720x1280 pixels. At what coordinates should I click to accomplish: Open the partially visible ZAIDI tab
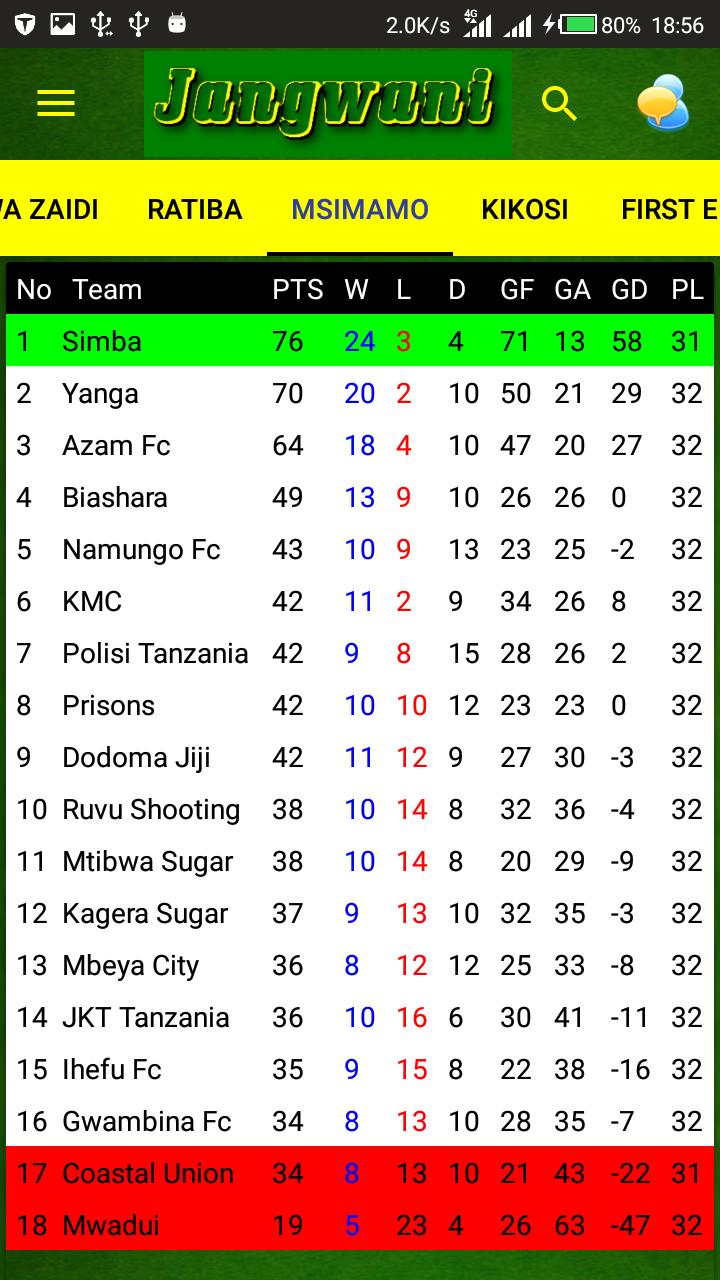tap(49, 209)
